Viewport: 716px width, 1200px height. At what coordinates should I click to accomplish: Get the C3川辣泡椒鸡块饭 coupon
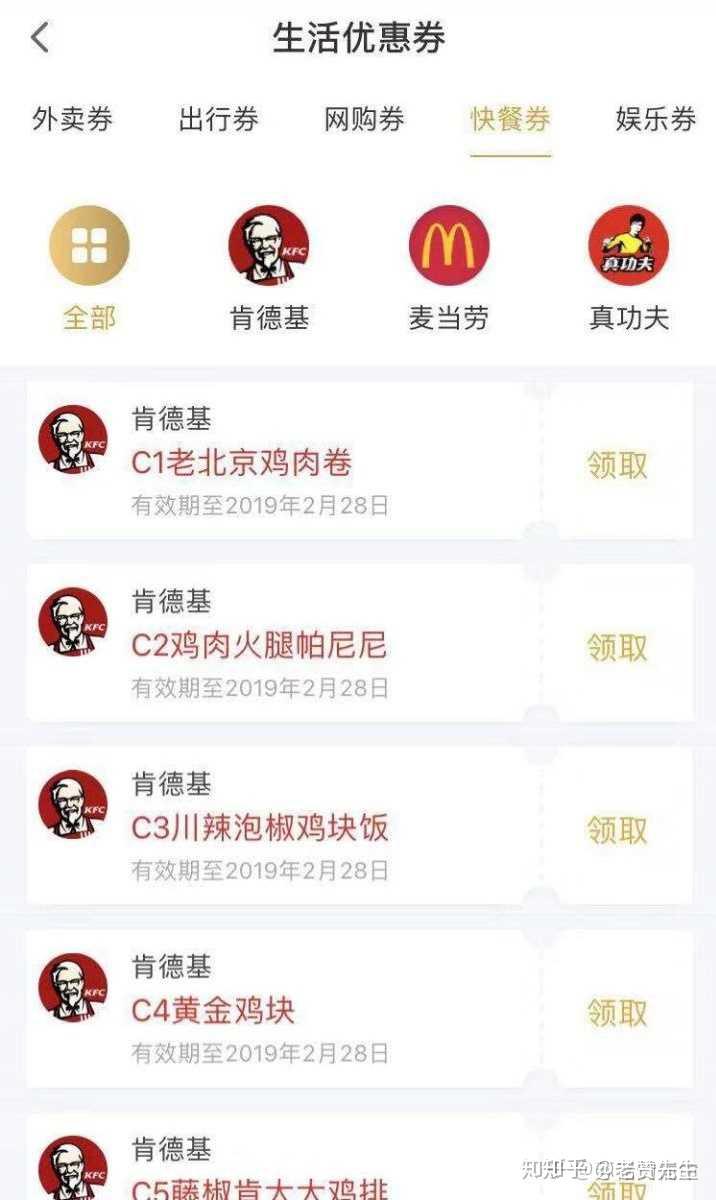click(x=617, y=830)
